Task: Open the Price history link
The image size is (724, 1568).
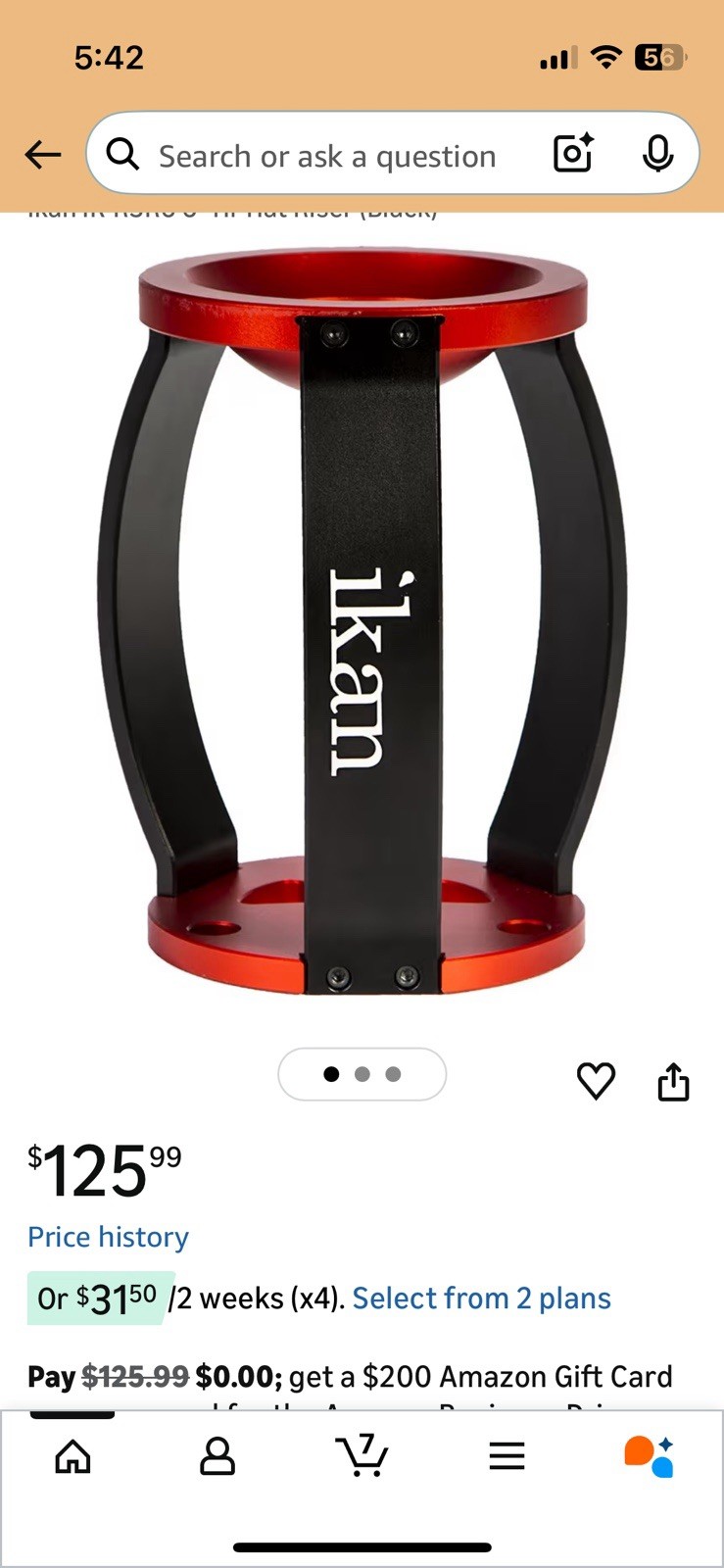Action: click(108, 1237)
